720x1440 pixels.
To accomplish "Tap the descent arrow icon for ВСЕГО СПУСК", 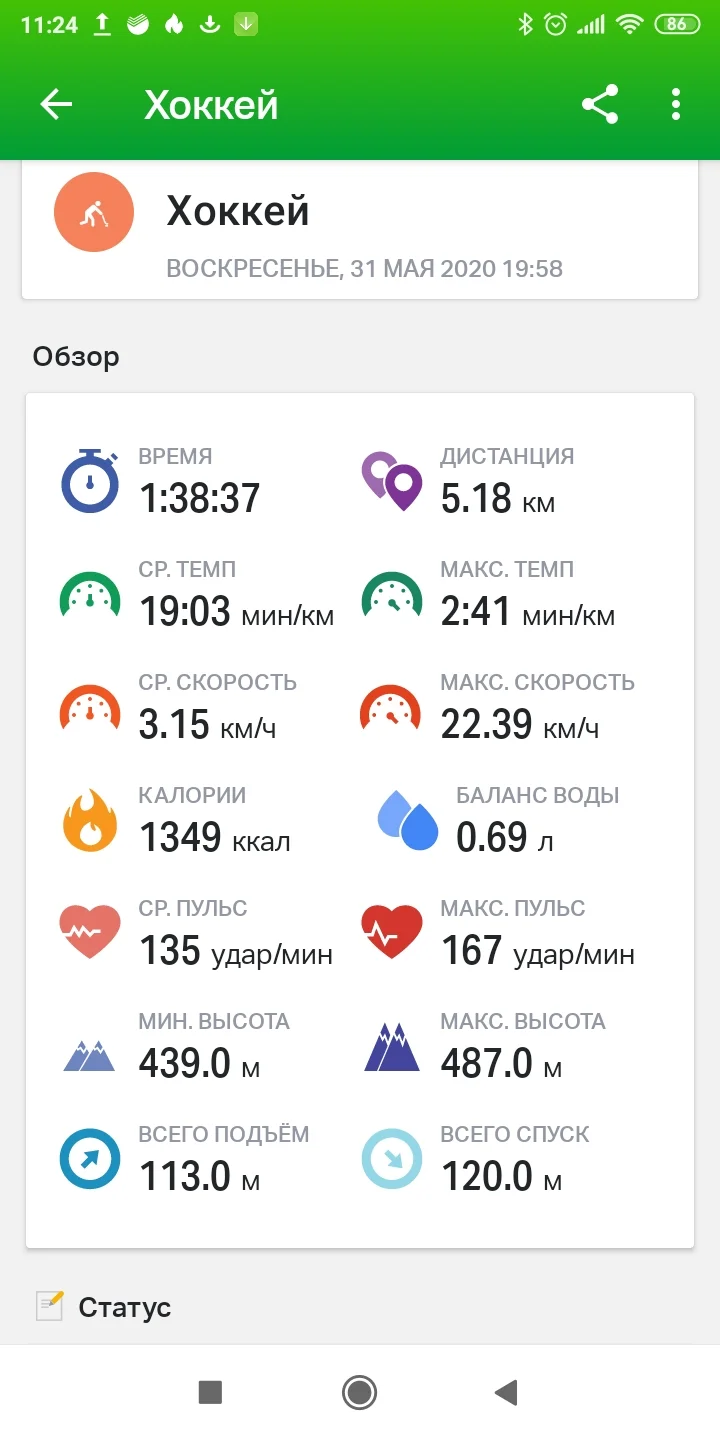I will [391, 1156].
